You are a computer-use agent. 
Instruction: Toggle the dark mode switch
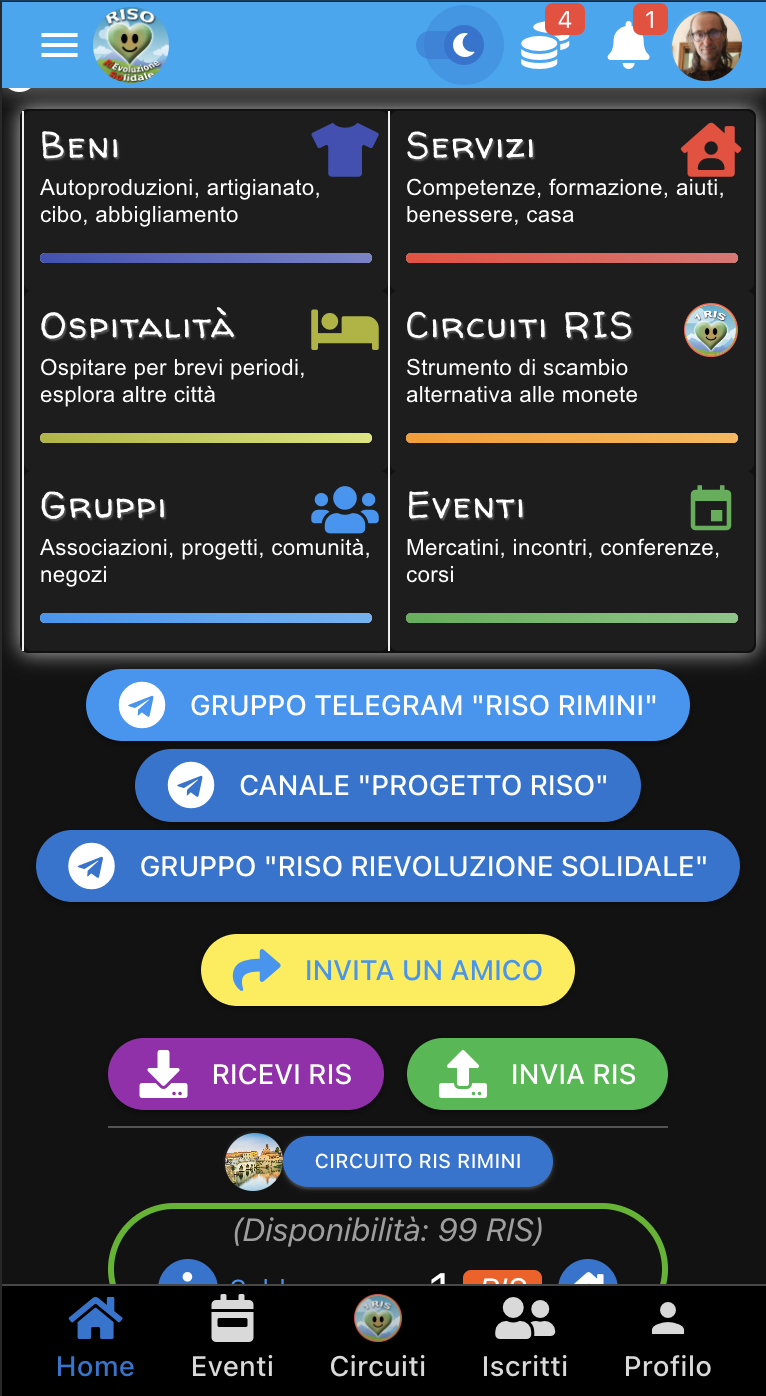point(454,45)
